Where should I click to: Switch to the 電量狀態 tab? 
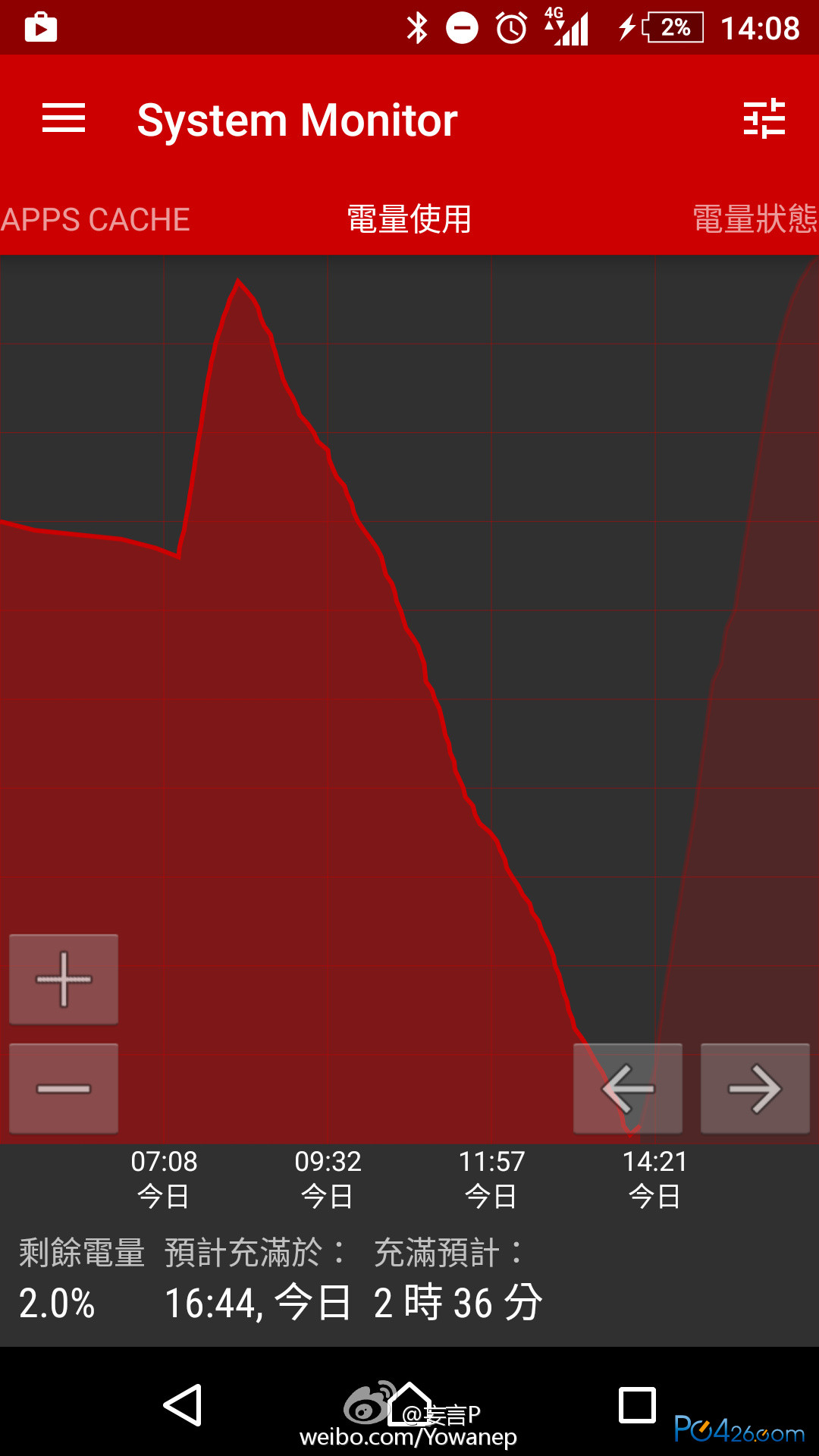click(x=755, y=220)
